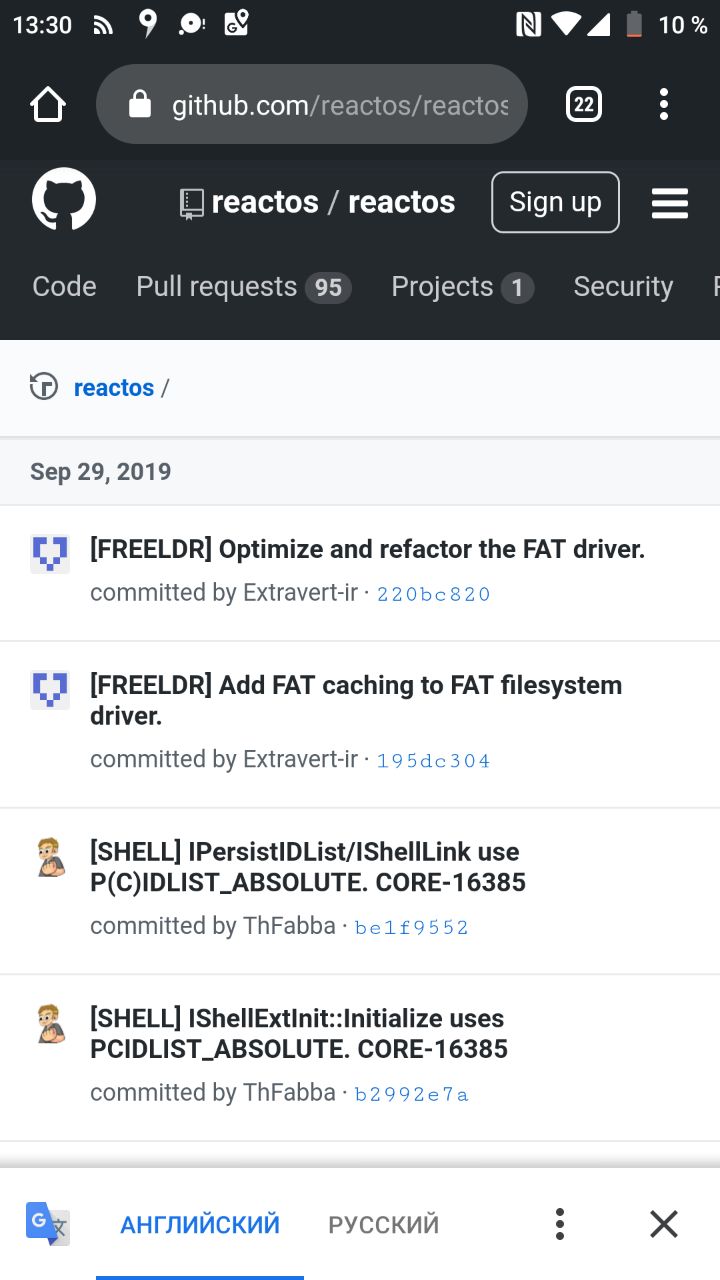Open the GitHub hamburger menu

coord(670,202)
